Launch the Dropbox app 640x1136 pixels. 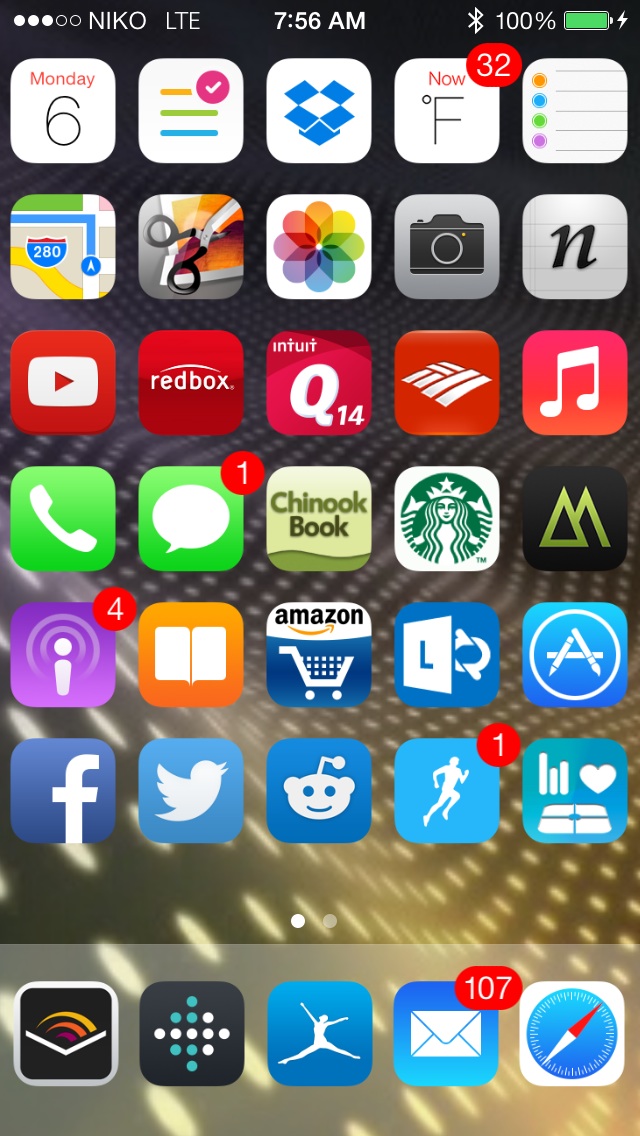pos(319,111)
